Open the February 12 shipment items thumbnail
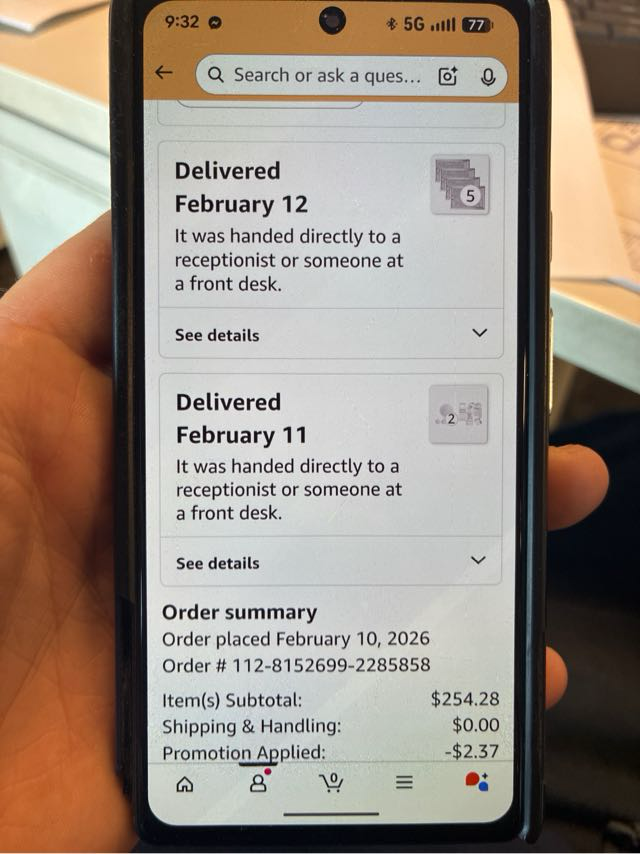The height and width of the screenshot is (854, 640). [461, 185]
